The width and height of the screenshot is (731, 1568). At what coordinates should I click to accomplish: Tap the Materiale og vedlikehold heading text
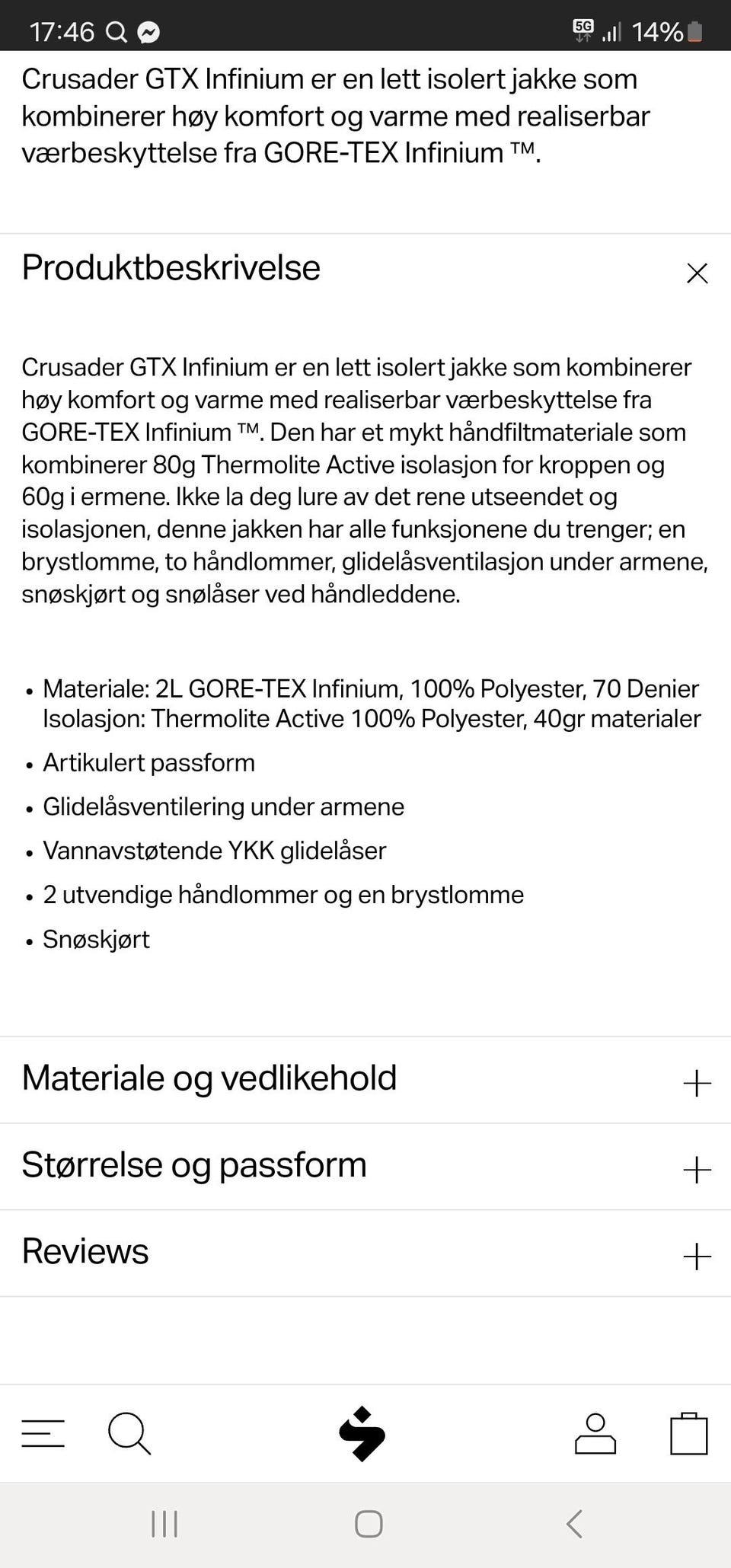click(x=209, y=1078)
